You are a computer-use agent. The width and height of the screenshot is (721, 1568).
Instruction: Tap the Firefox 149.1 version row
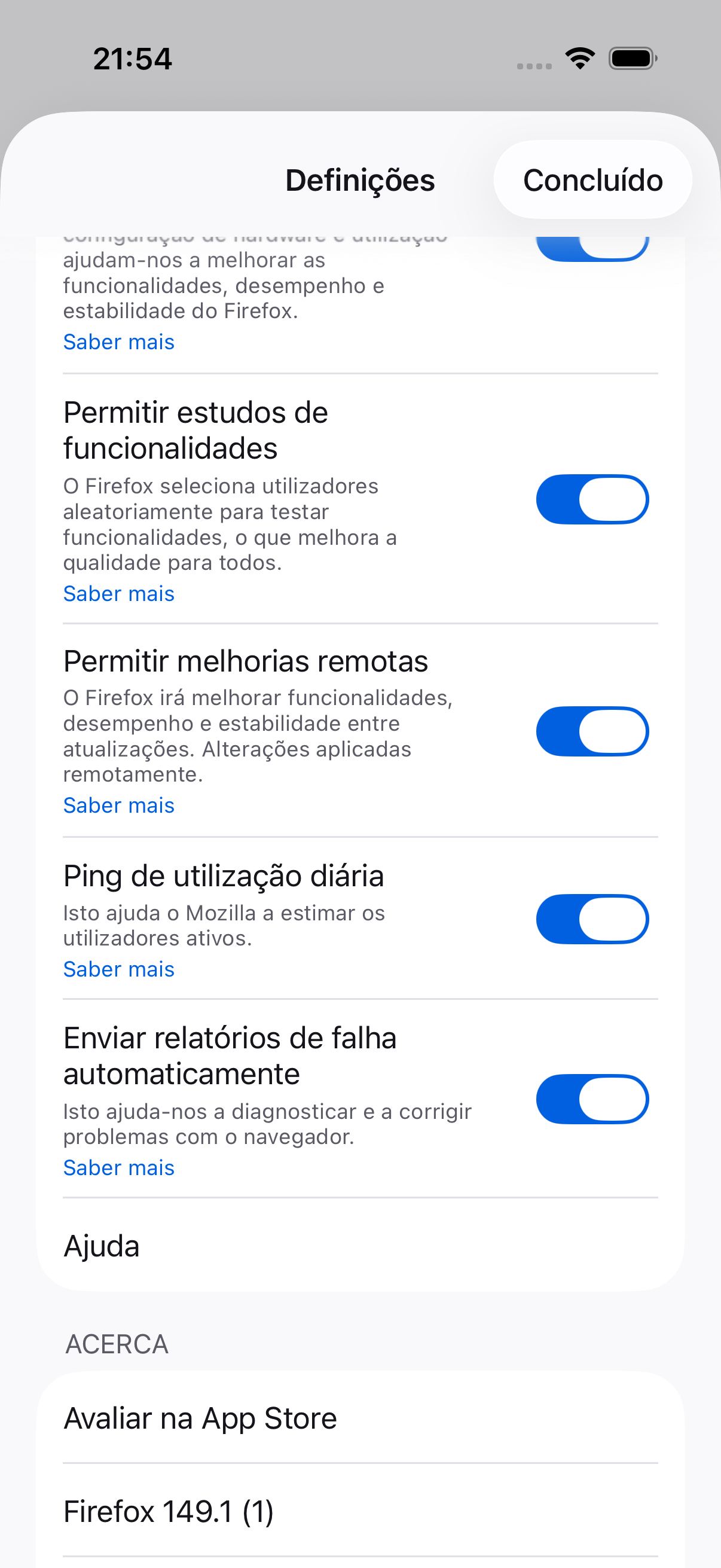tap(360, 1511)
